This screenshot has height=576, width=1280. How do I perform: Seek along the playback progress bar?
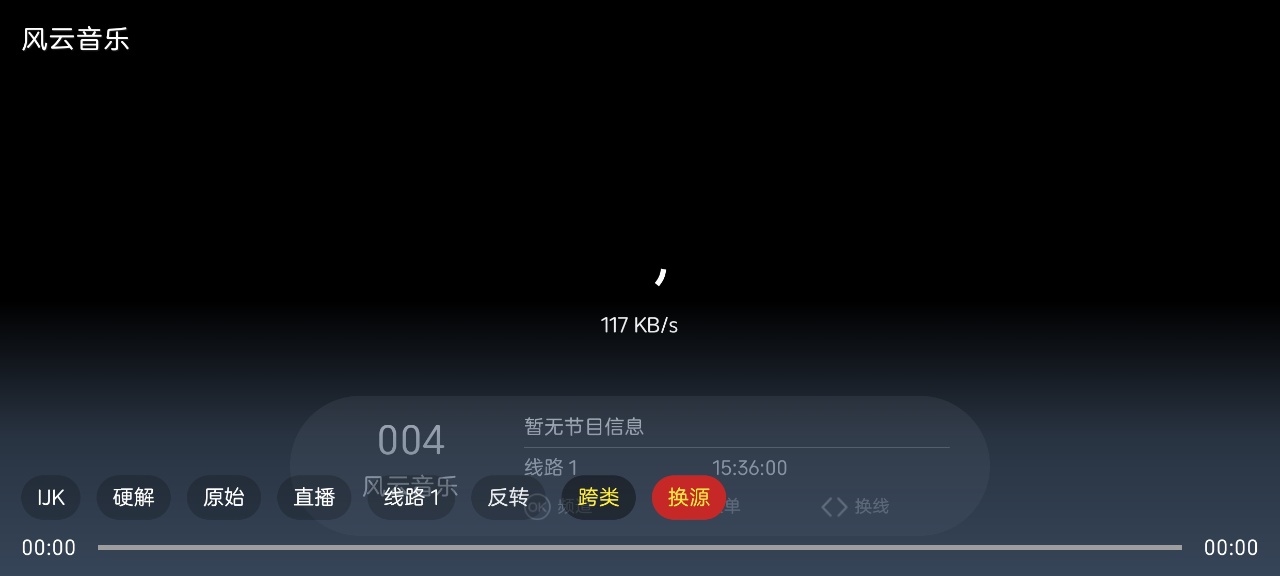[x=640, y=547]
